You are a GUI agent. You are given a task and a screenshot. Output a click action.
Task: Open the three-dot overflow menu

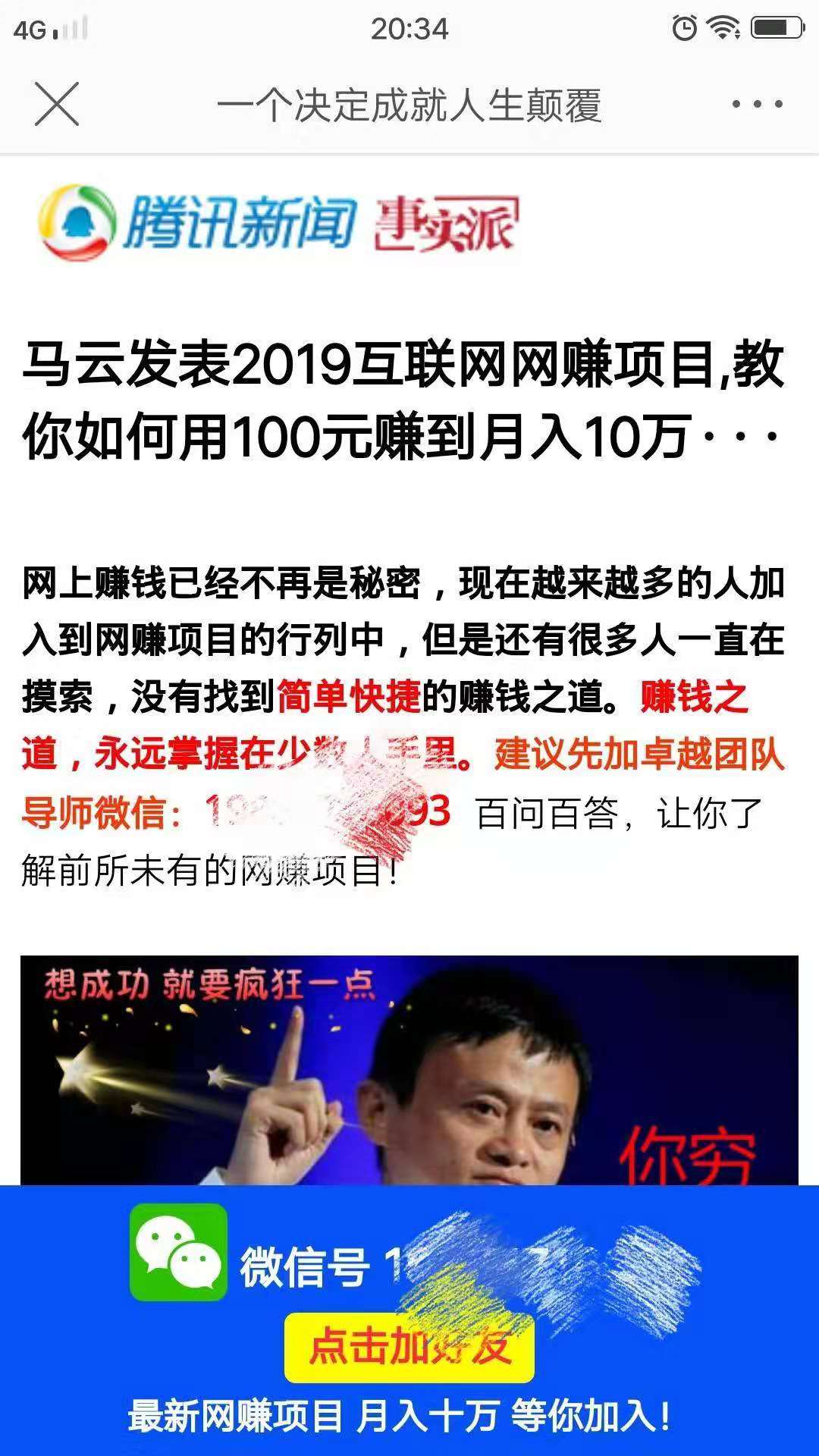point(757,104)
